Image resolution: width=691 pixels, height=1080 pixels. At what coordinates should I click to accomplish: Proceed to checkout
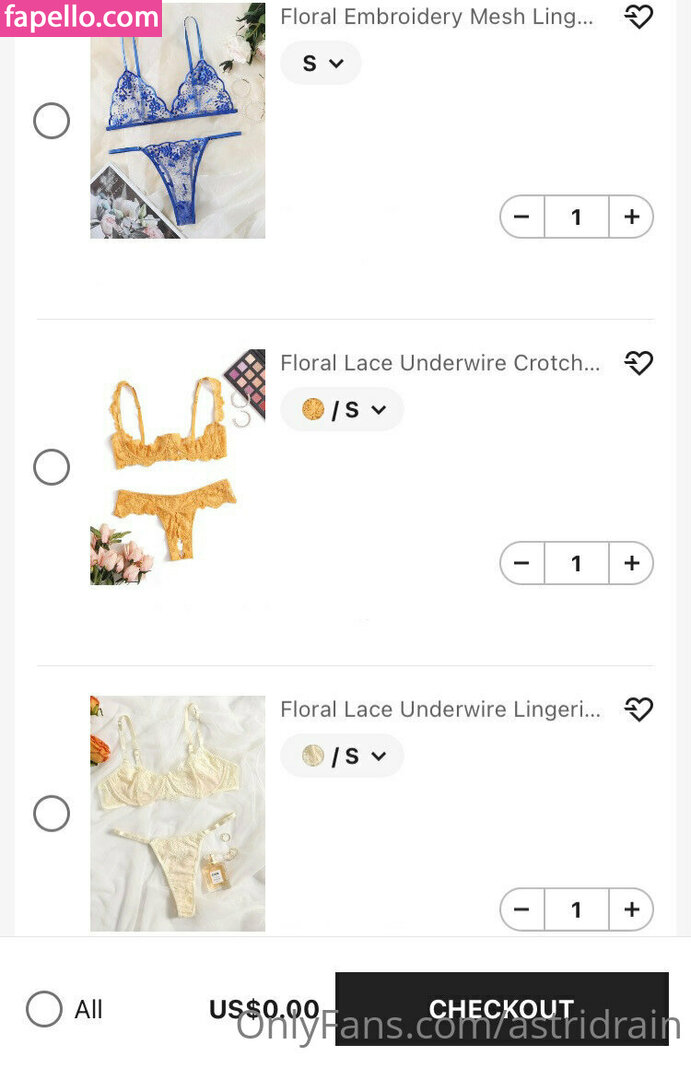501,1008
